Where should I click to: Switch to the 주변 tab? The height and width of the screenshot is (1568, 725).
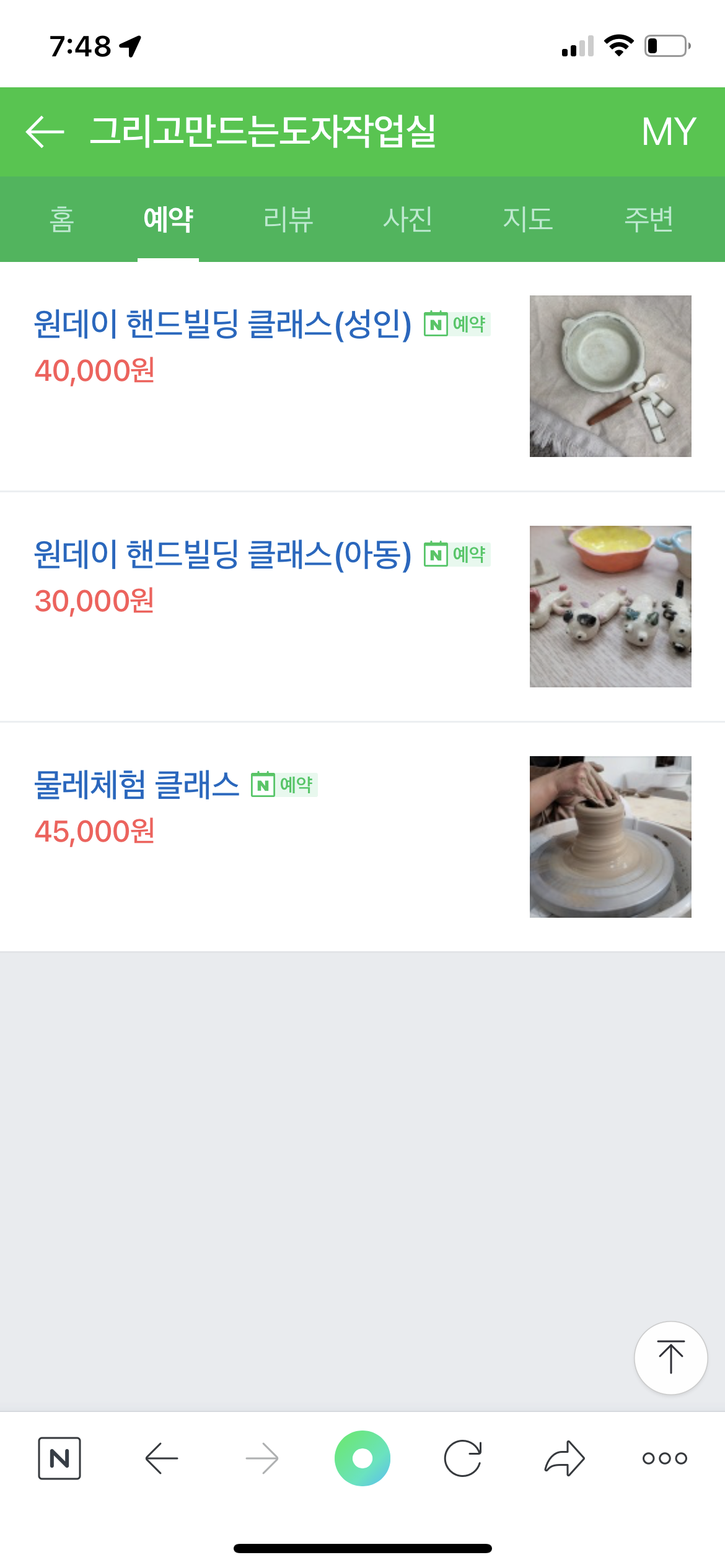tap(648, 219)
